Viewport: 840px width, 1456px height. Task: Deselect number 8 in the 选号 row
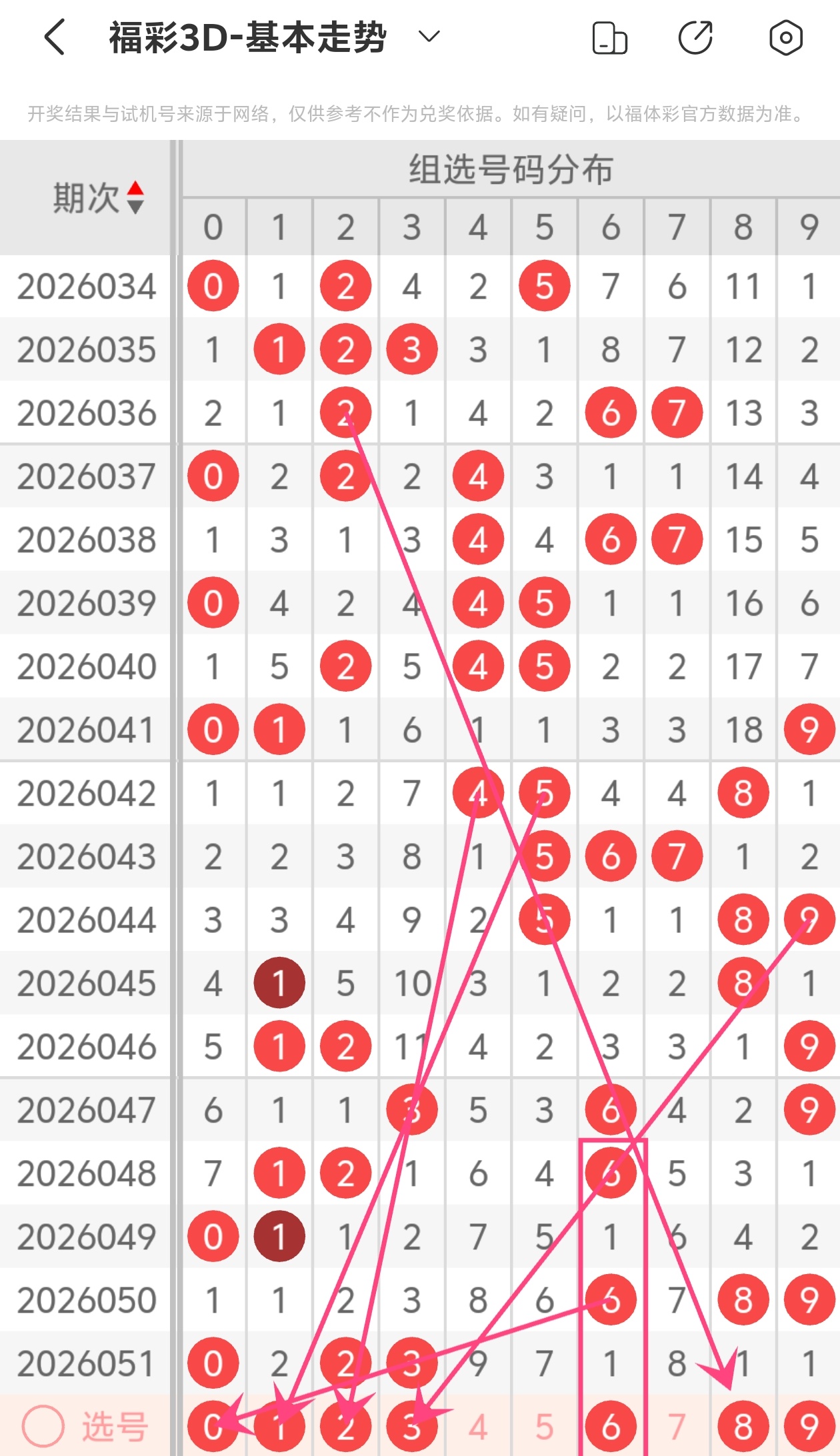coord(743,1427)
